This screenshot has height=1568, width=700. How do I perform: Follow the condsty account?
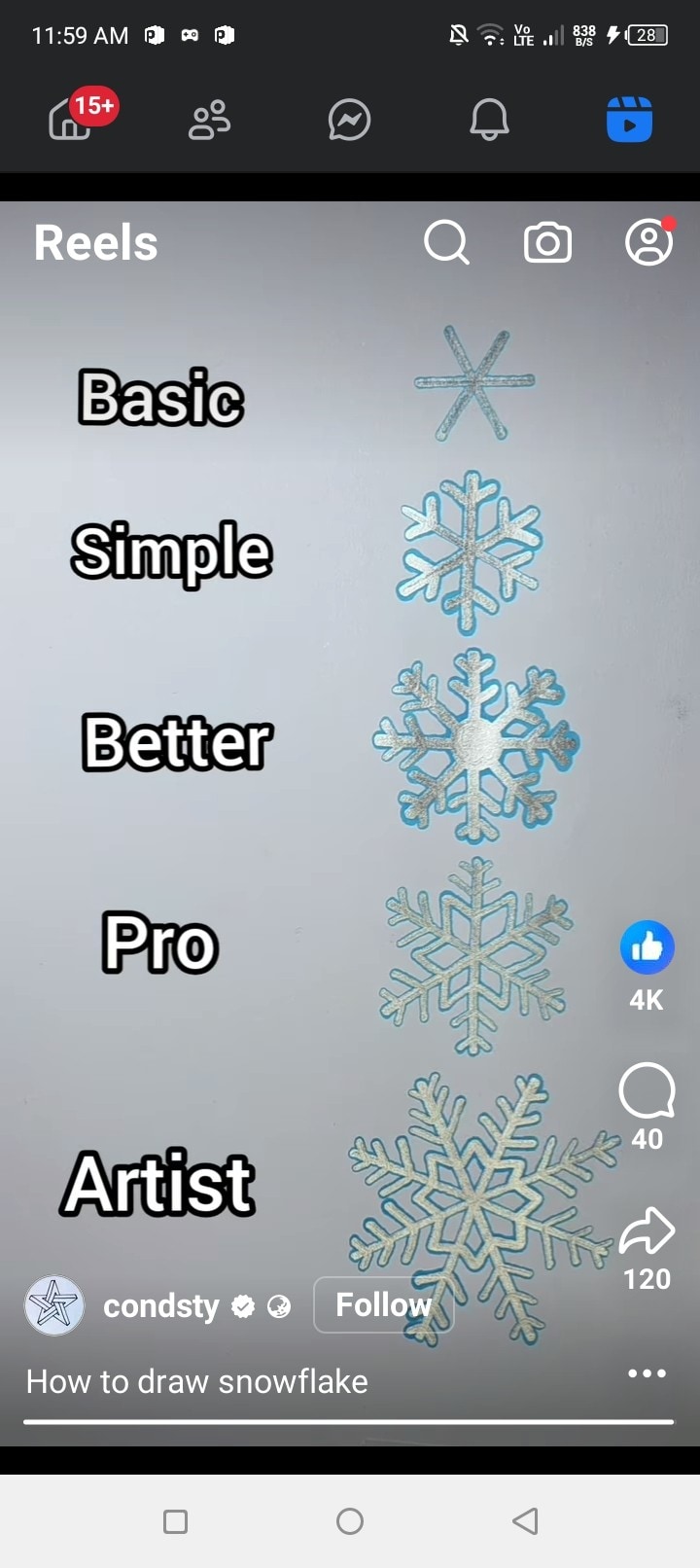click(383, 1304)
